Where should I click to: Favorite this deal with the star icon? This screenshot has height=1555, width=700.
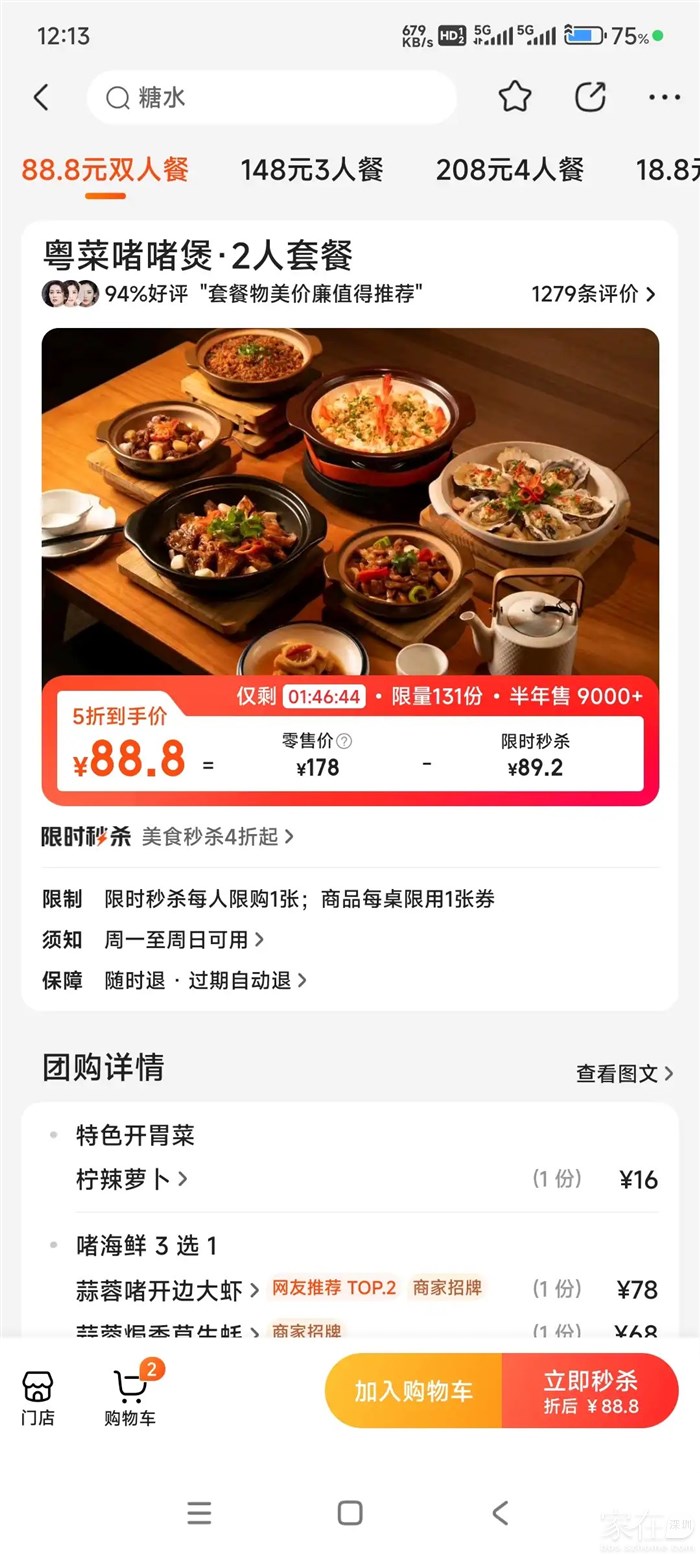click(x=514, y=97)
